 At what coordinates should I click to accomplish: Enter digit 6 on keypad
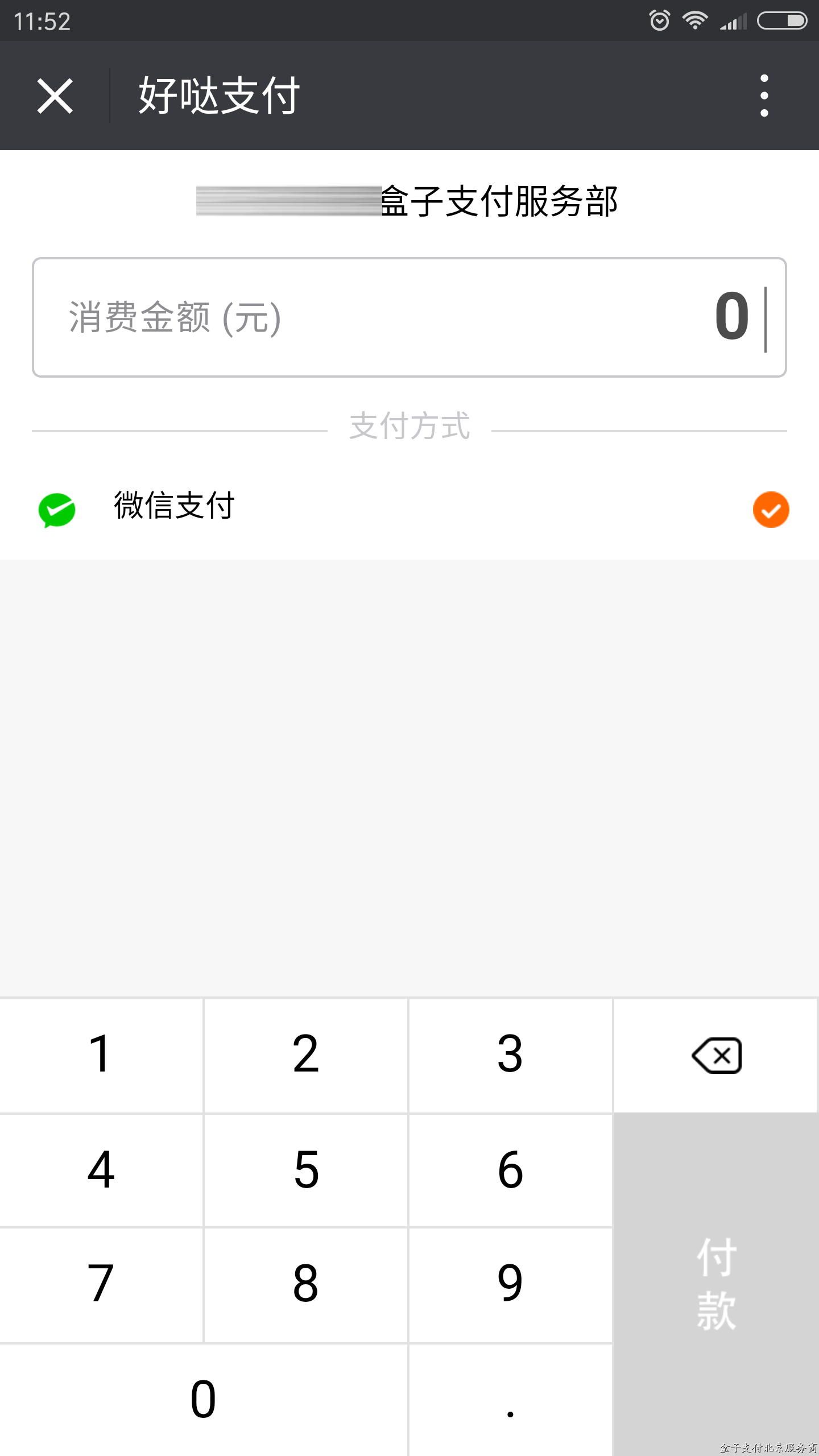pos(511,1170)
